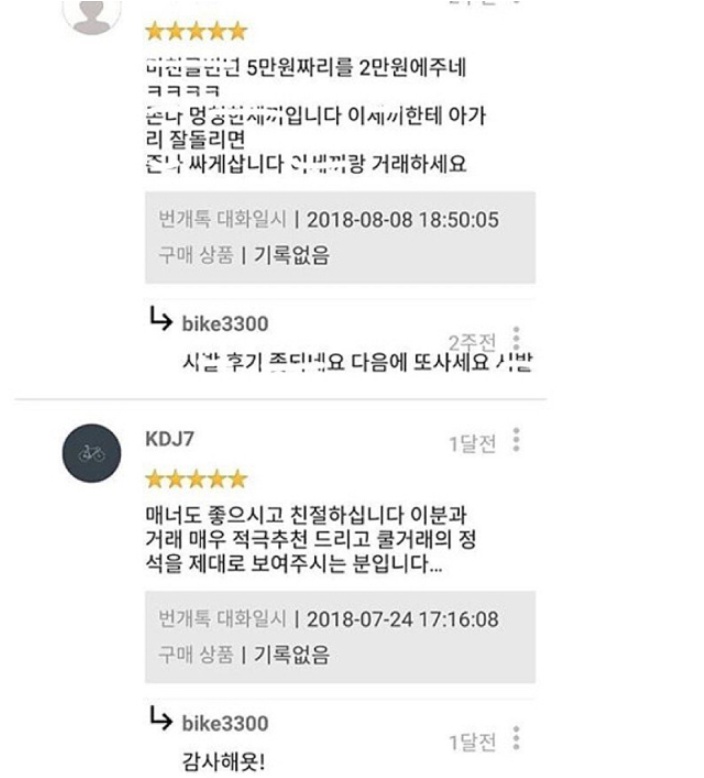The height and width of the screenshot is (778, 704).
Task: Open overflow menu on KDJ7's review
Action: pos(516,441)
